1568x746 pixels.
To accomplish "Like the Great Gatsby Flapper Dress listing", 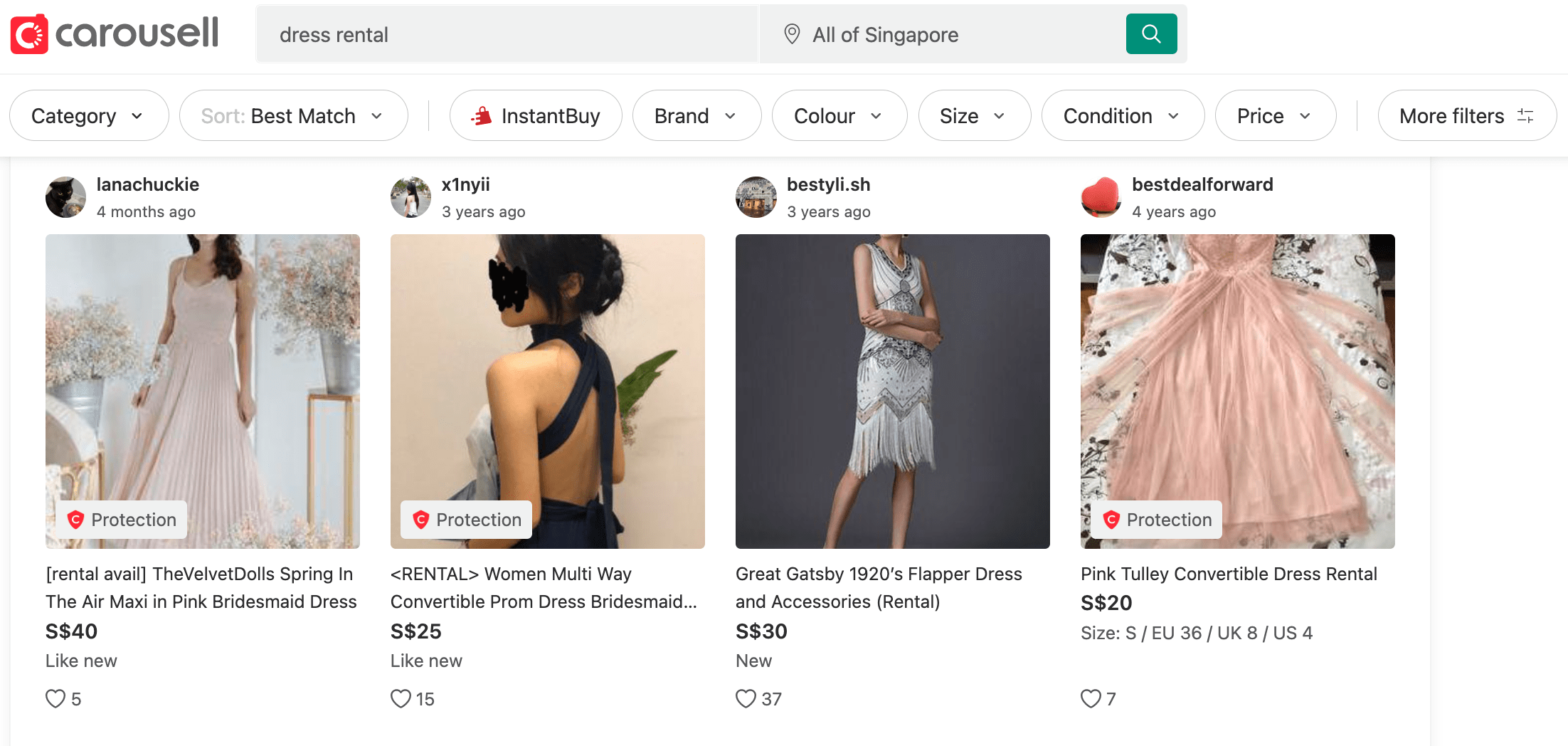I will coord(746,699).
